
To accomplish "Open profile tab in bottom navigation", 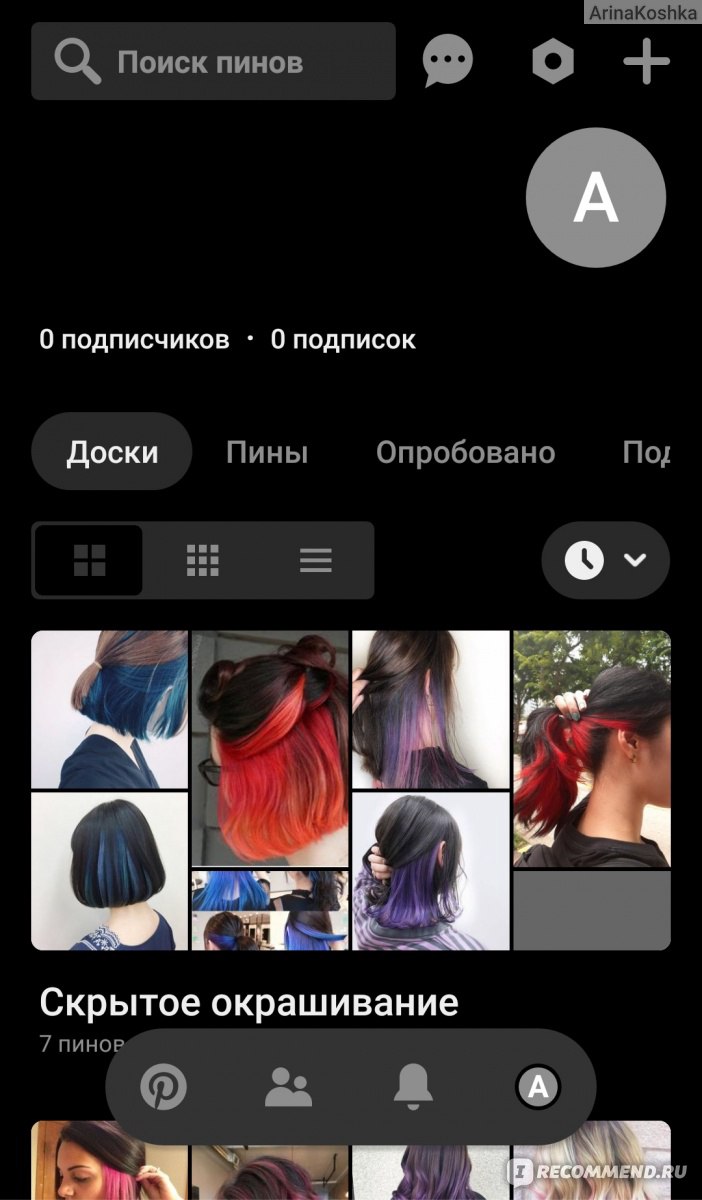I will (x=538, y=1087).
